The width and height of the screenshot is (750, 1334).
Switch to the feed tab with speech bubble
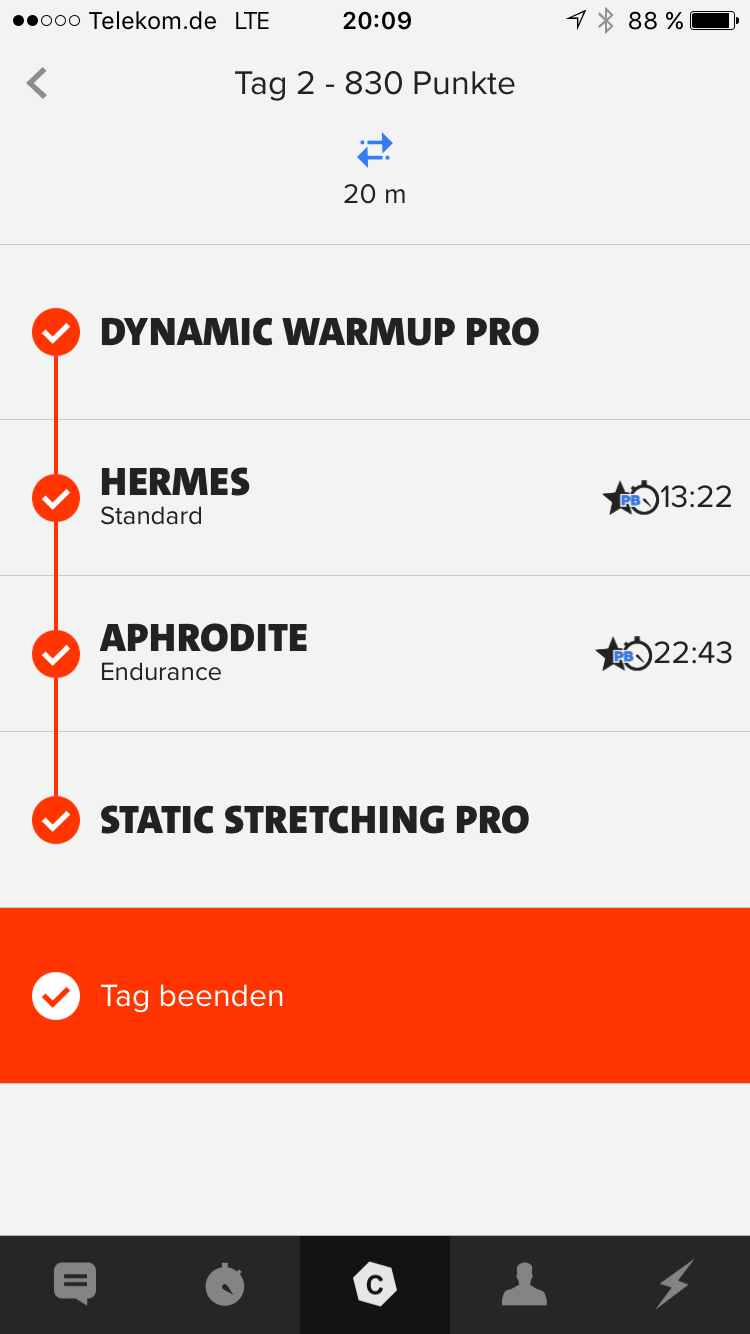click(75, 1284)
